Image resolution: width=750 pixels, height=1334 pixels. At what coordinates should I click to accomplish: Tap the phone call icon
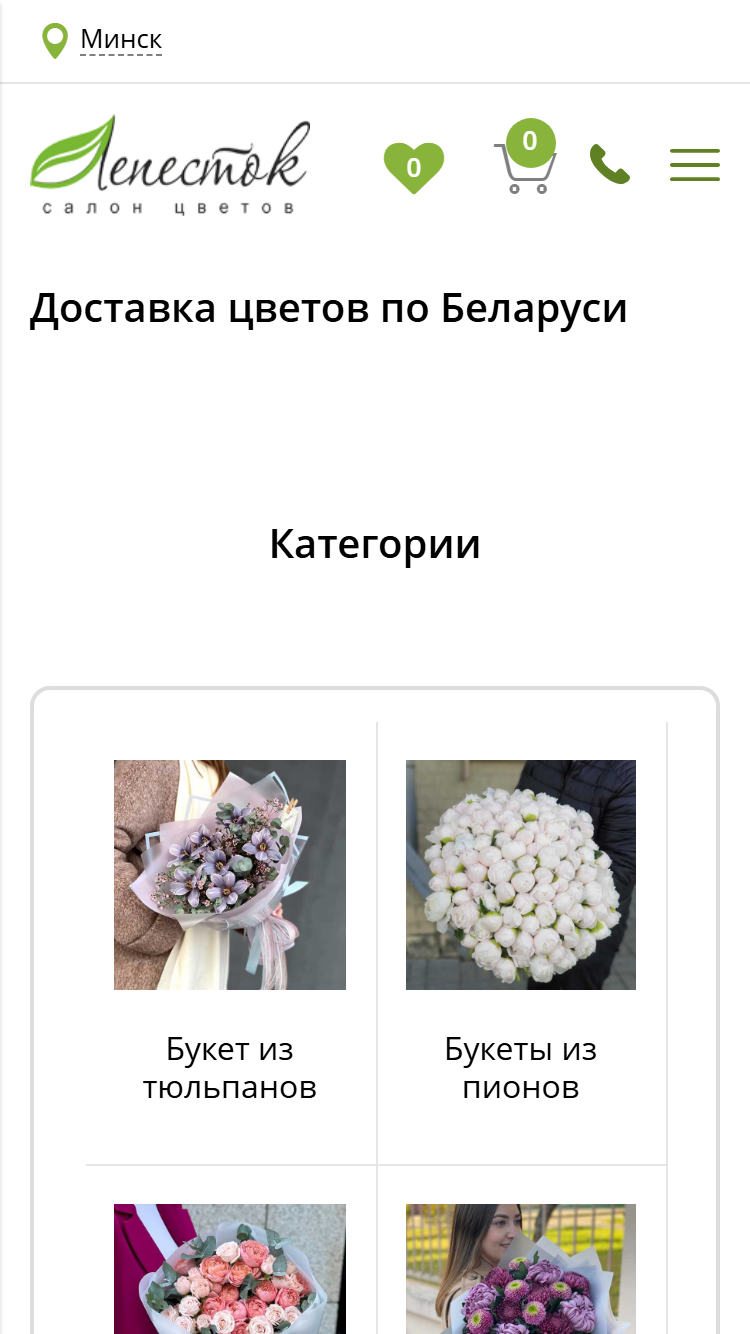pyautogui.click(x=609, y=165)
